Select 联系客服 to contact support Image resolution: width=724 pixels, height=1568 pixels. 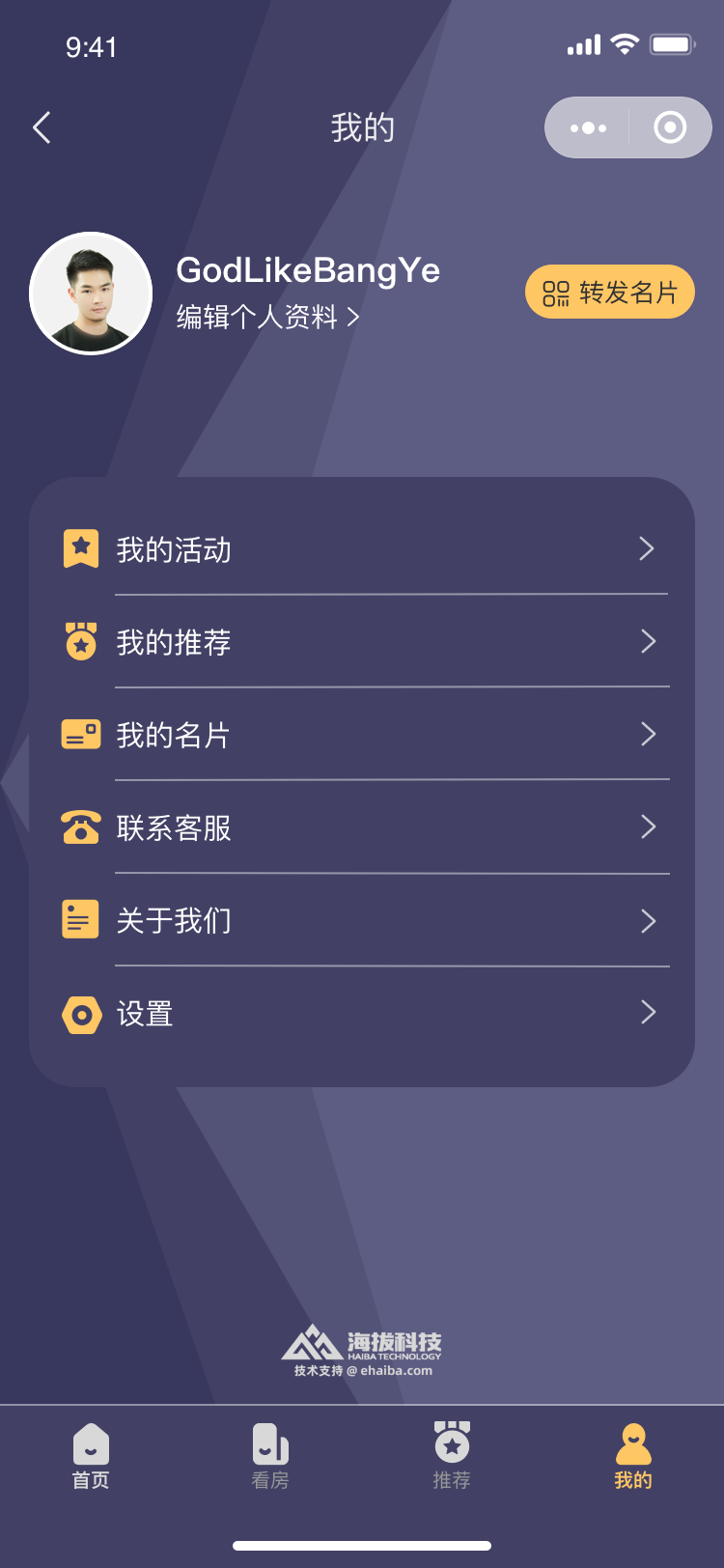tap(362, 827)
